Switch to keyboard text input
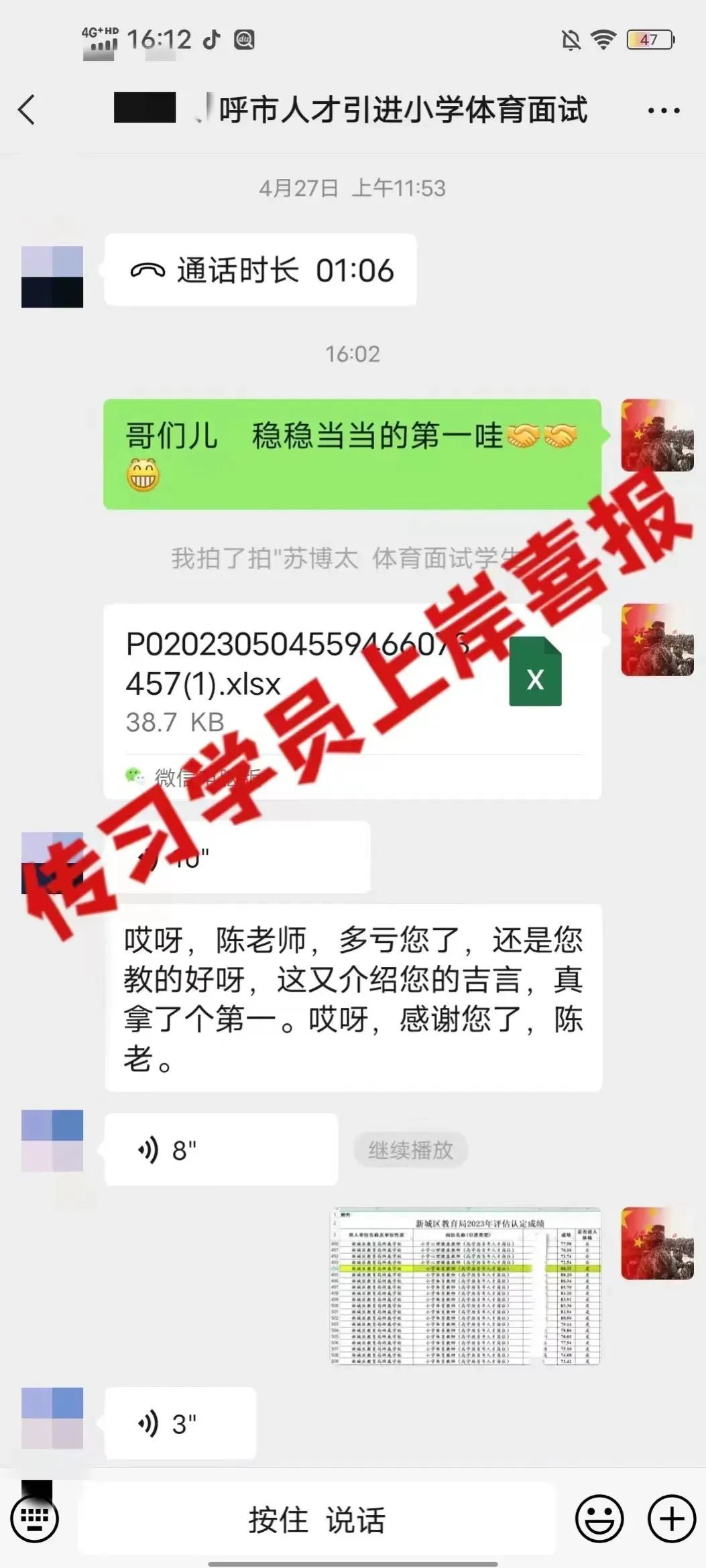 [35, 1518]
